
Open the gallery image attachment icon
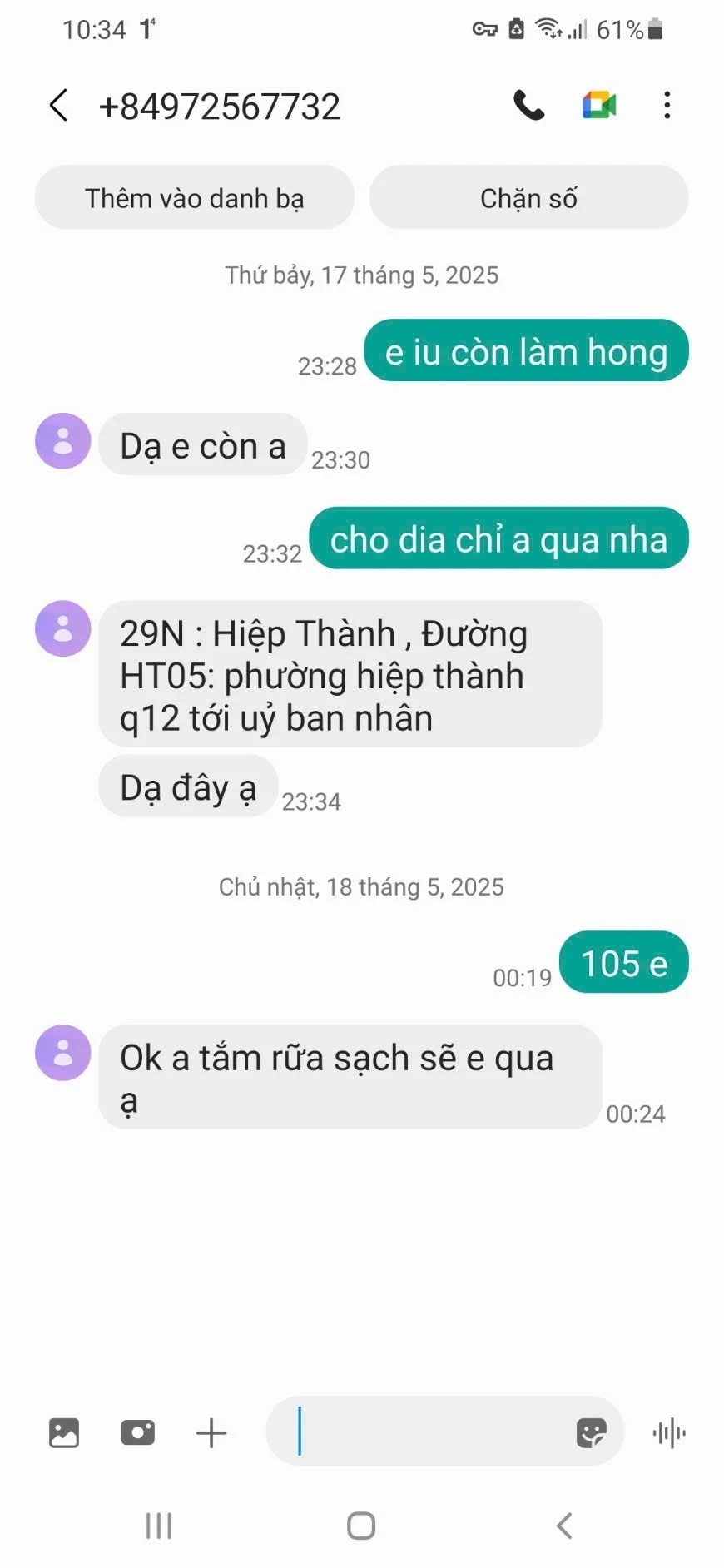[x=64, y=1433]
